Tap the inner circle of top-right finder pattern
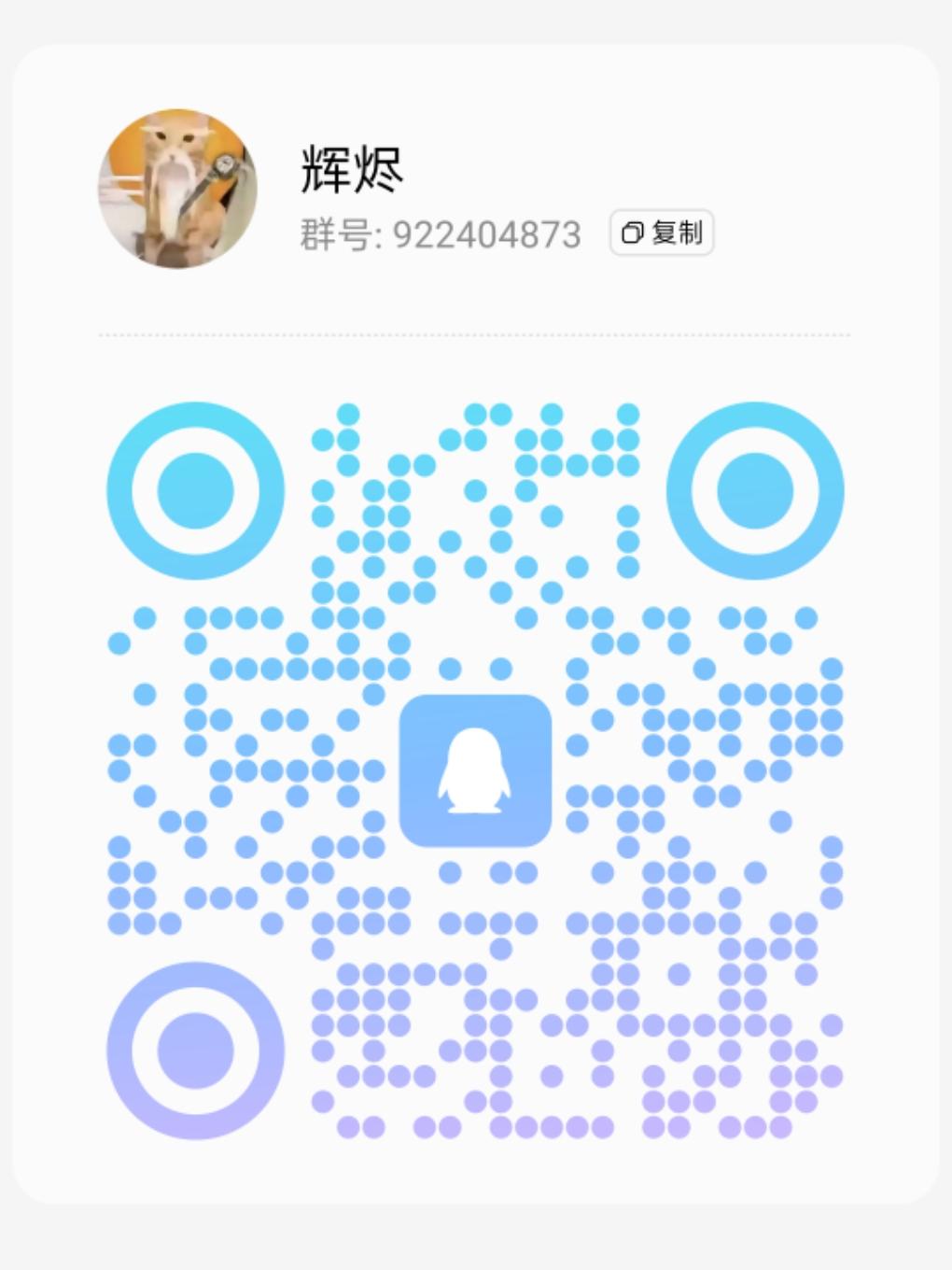Image resolution: width=952 pixels, height=1270 pixels. [756, 489]
